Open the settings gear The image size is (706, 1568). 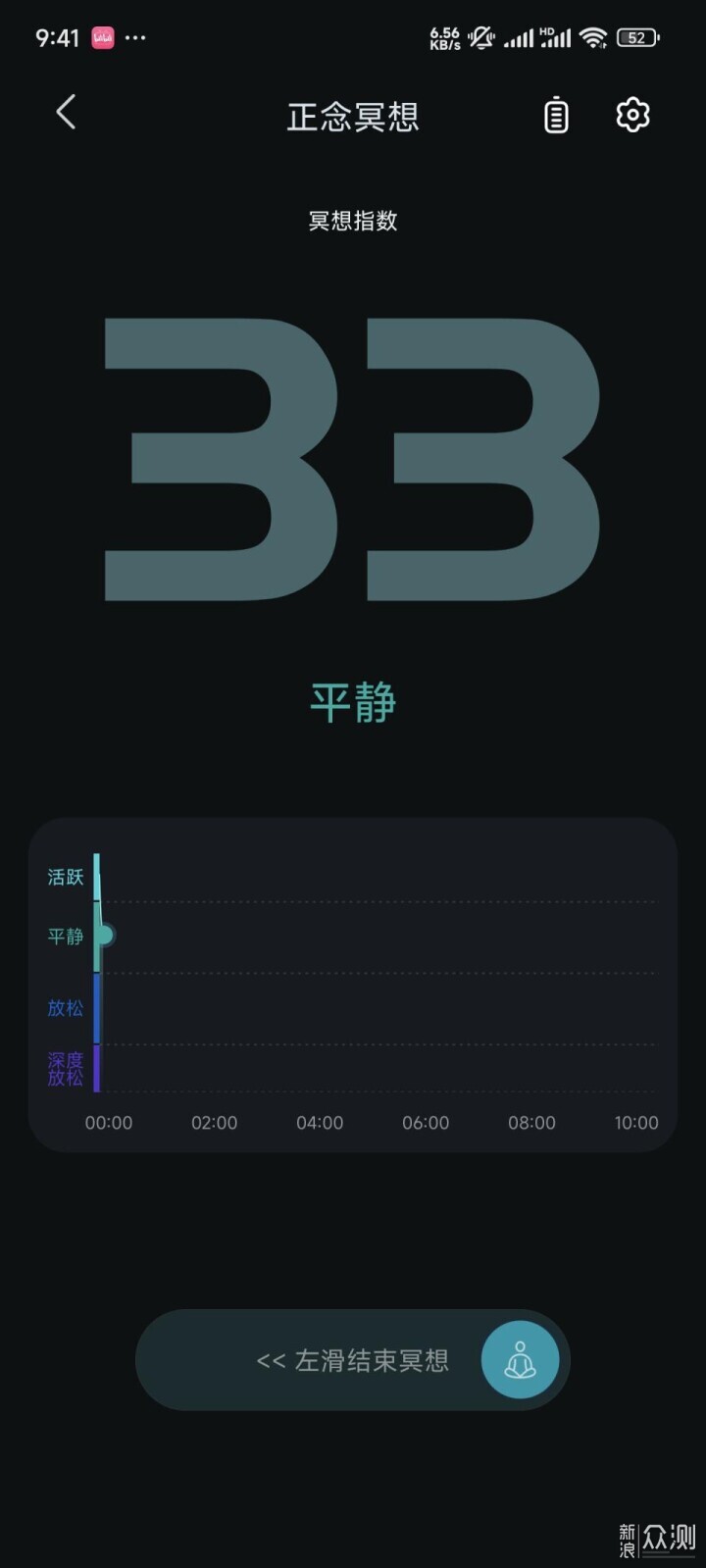[x=632, y=115]
